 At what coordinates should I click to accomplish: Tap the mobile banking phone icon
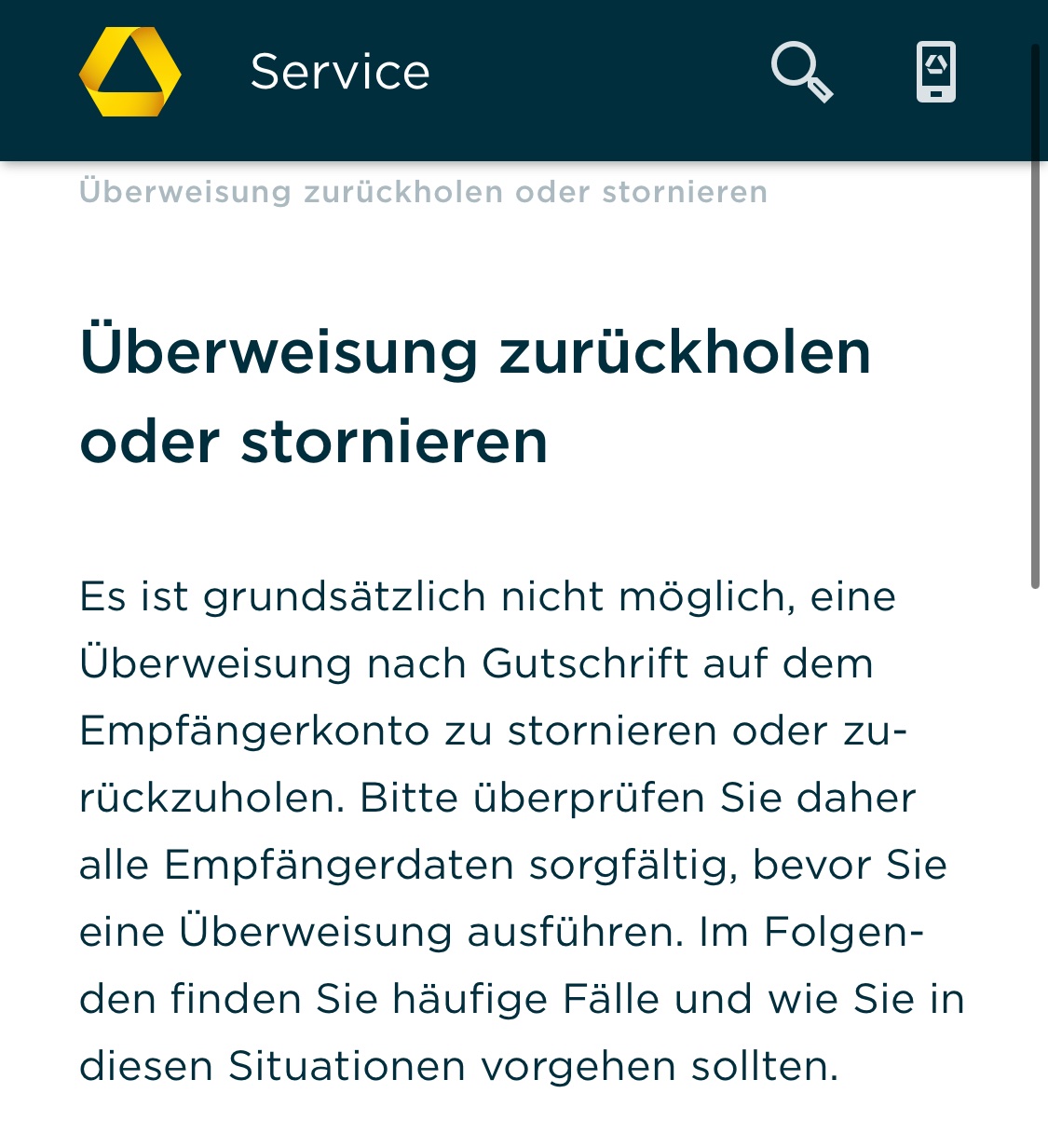click(x=935, y=72)
